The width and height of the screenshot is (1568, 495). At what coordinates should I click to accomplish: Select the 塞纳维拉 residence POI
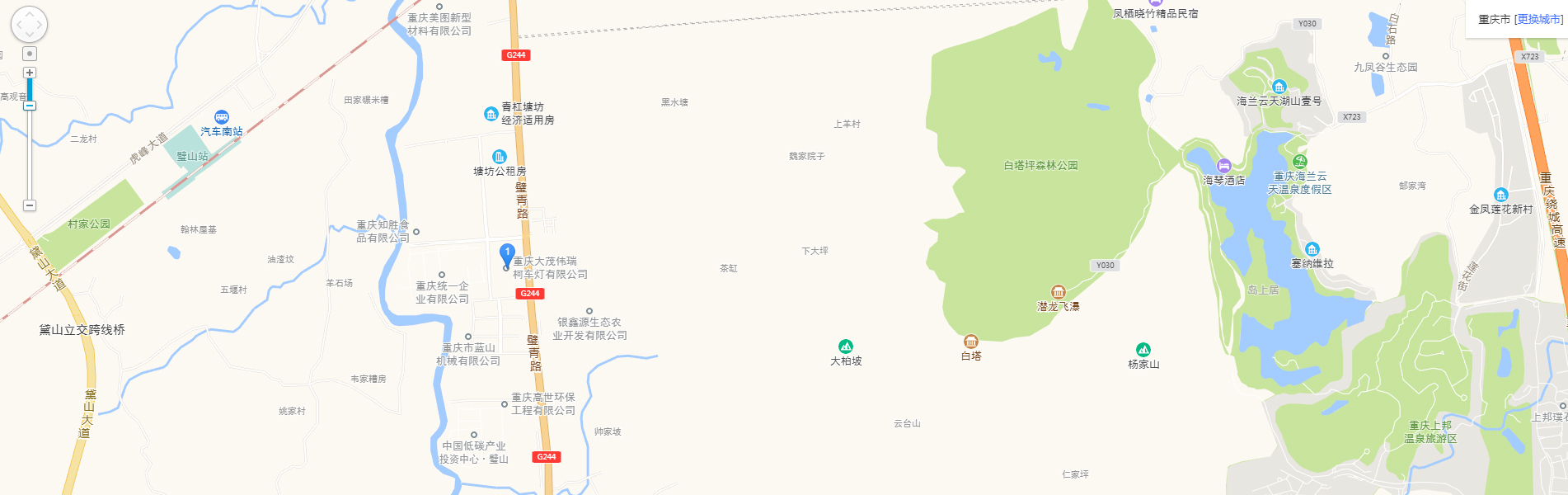pyautogui.click(x=1312, y=249)
